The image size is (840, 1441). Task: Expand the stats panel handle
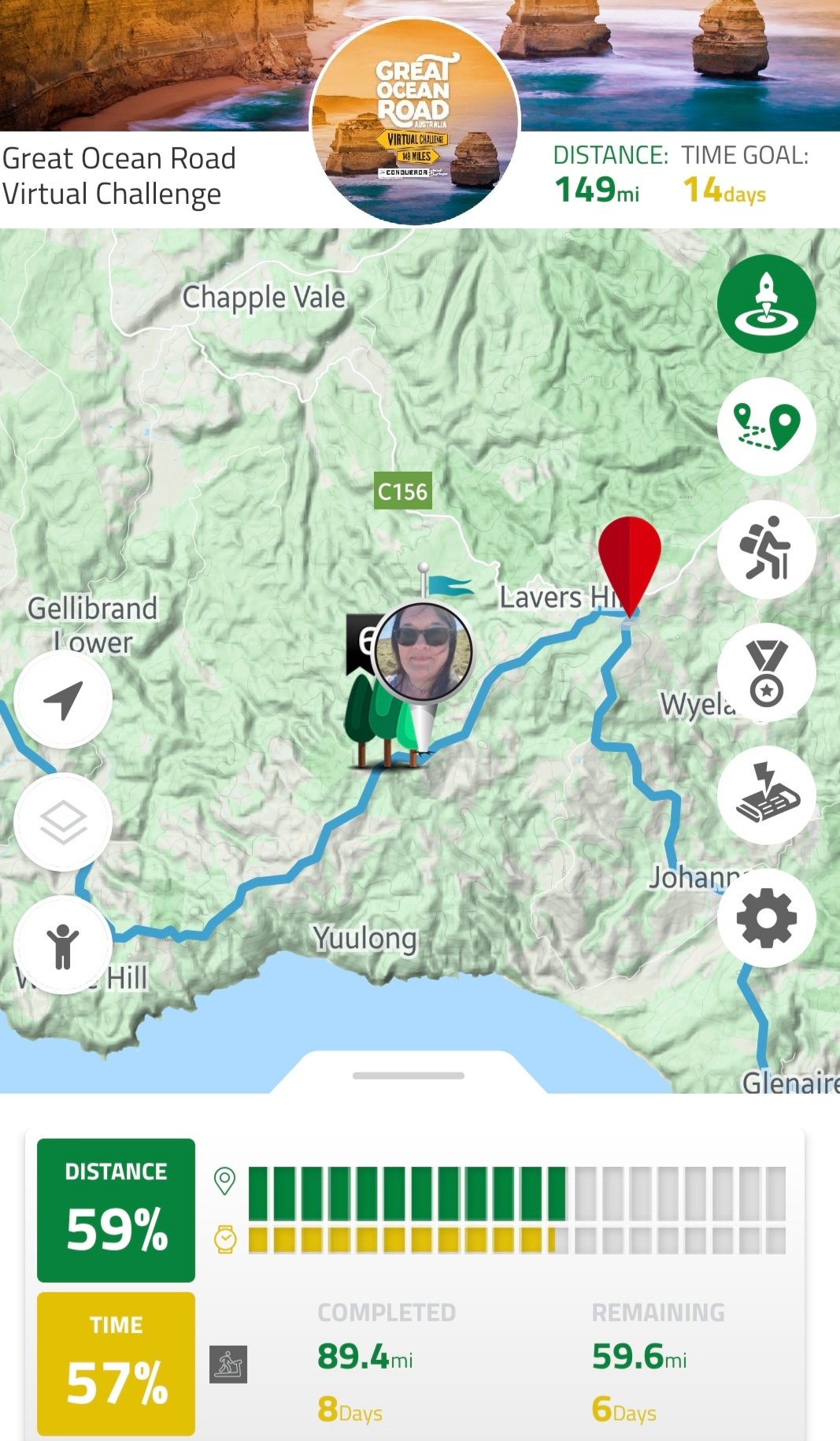pos(408,1075)
